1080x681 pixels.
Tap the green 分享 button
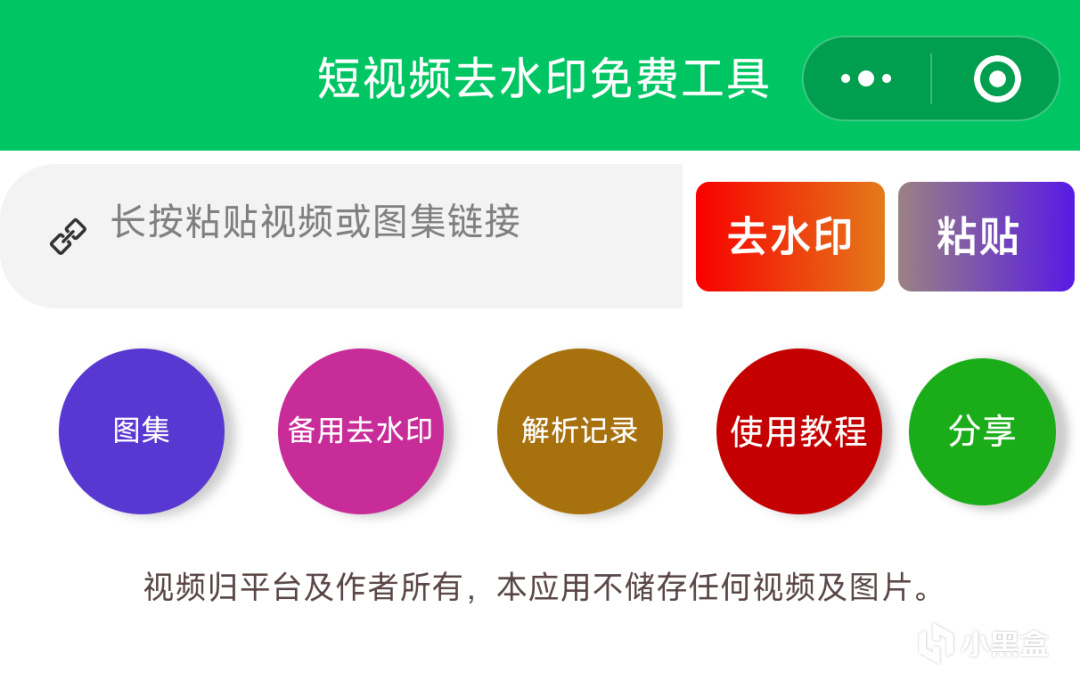pos(982,432)
